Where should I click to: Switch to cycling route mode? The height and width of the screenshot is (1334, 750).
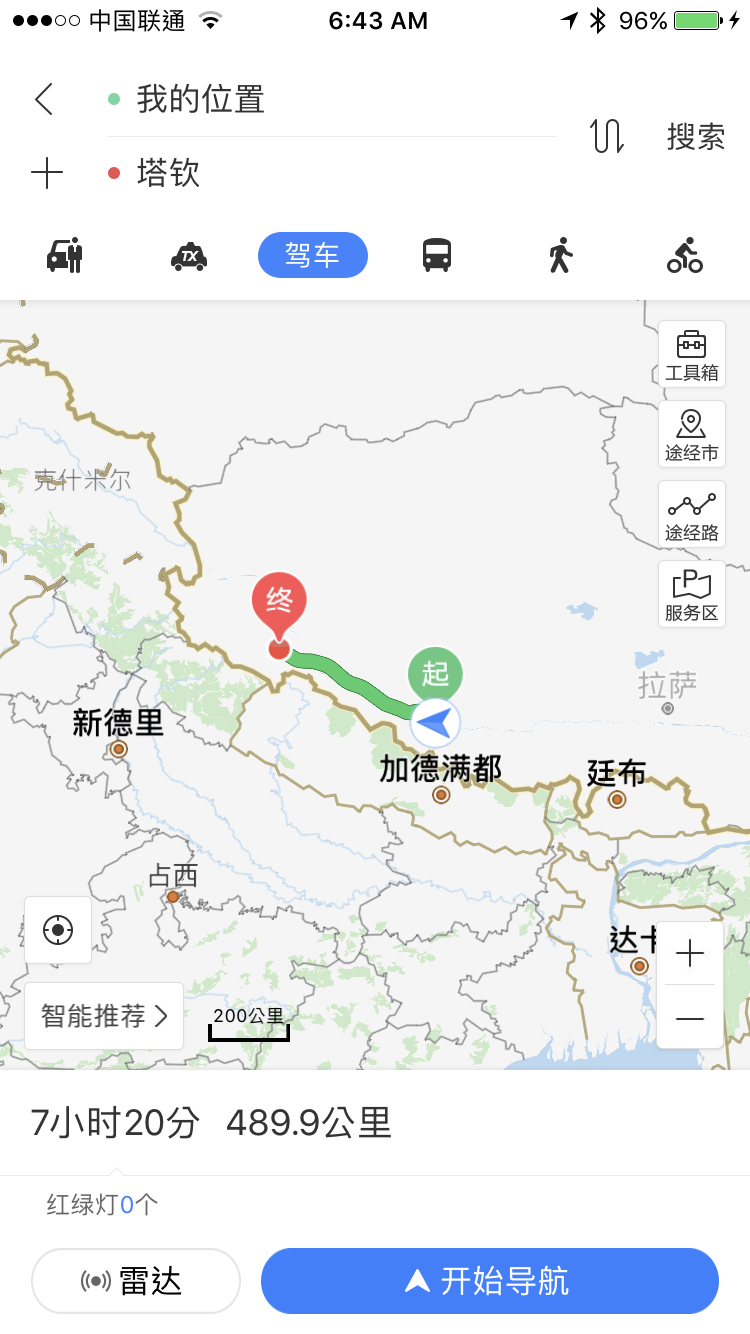pyautogui.click(x=685, y=256)
